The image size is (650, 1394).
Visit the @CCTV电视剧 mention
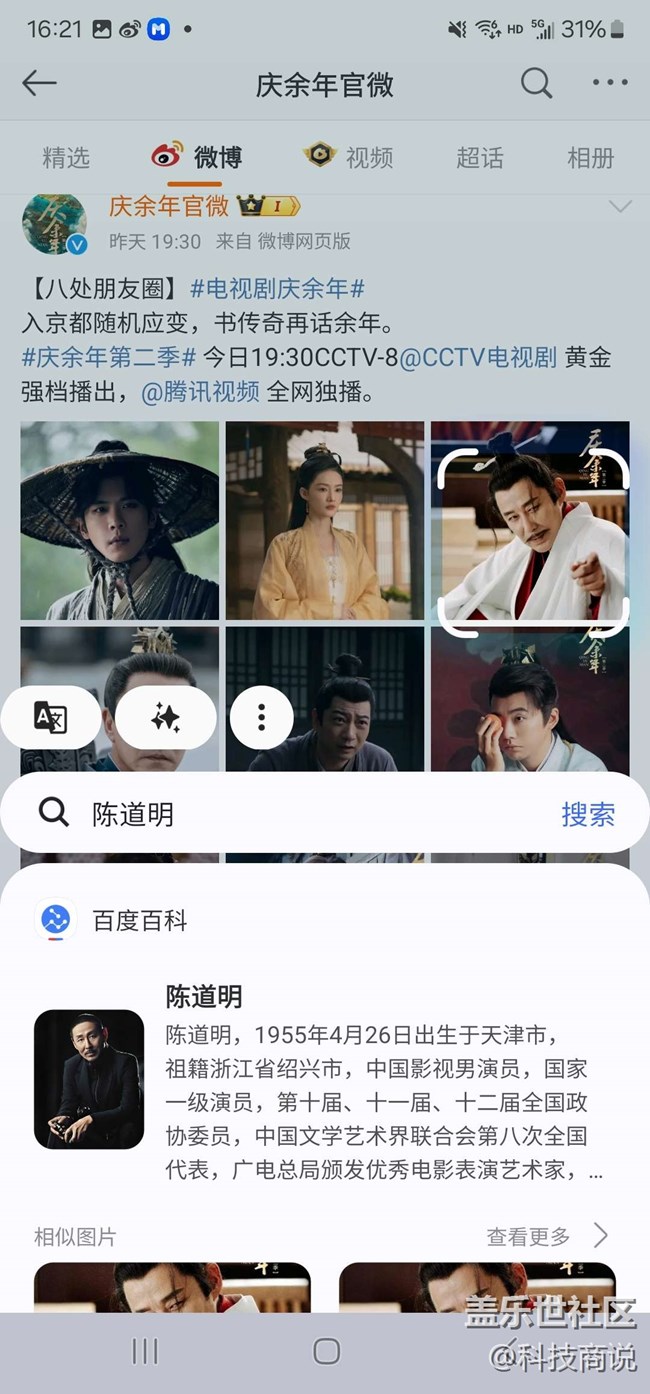click(x=478, y=358)
